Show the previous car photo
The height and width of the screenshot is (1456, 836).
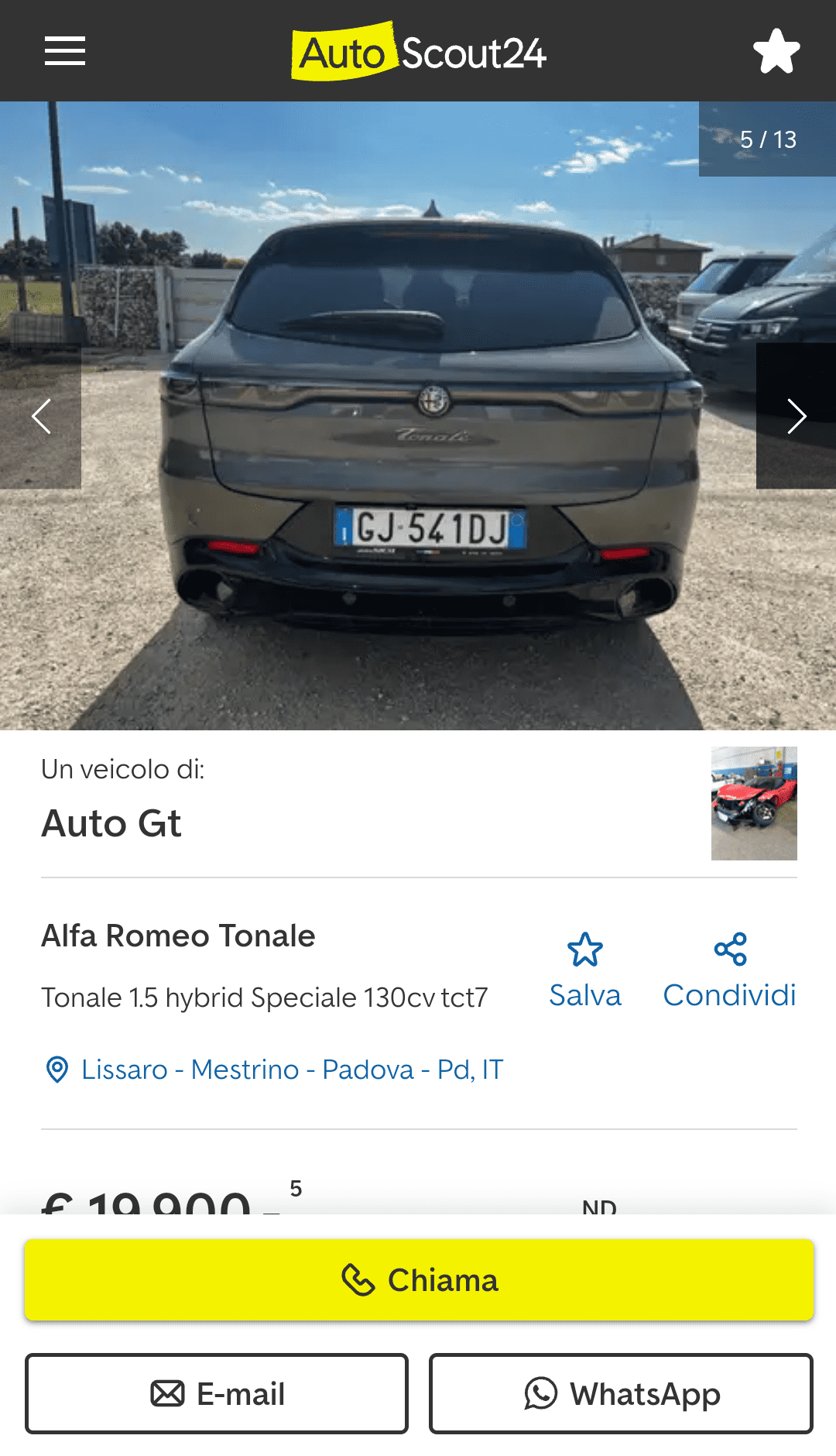pyautogui.click(x=40, y=417)
